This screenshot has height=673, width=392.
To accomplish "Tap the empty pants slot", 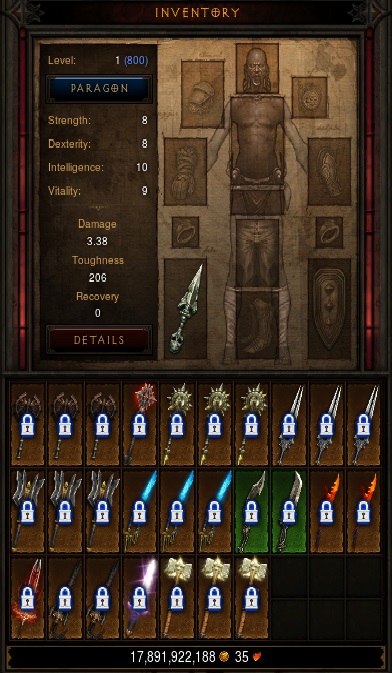I will click(257, 253).
